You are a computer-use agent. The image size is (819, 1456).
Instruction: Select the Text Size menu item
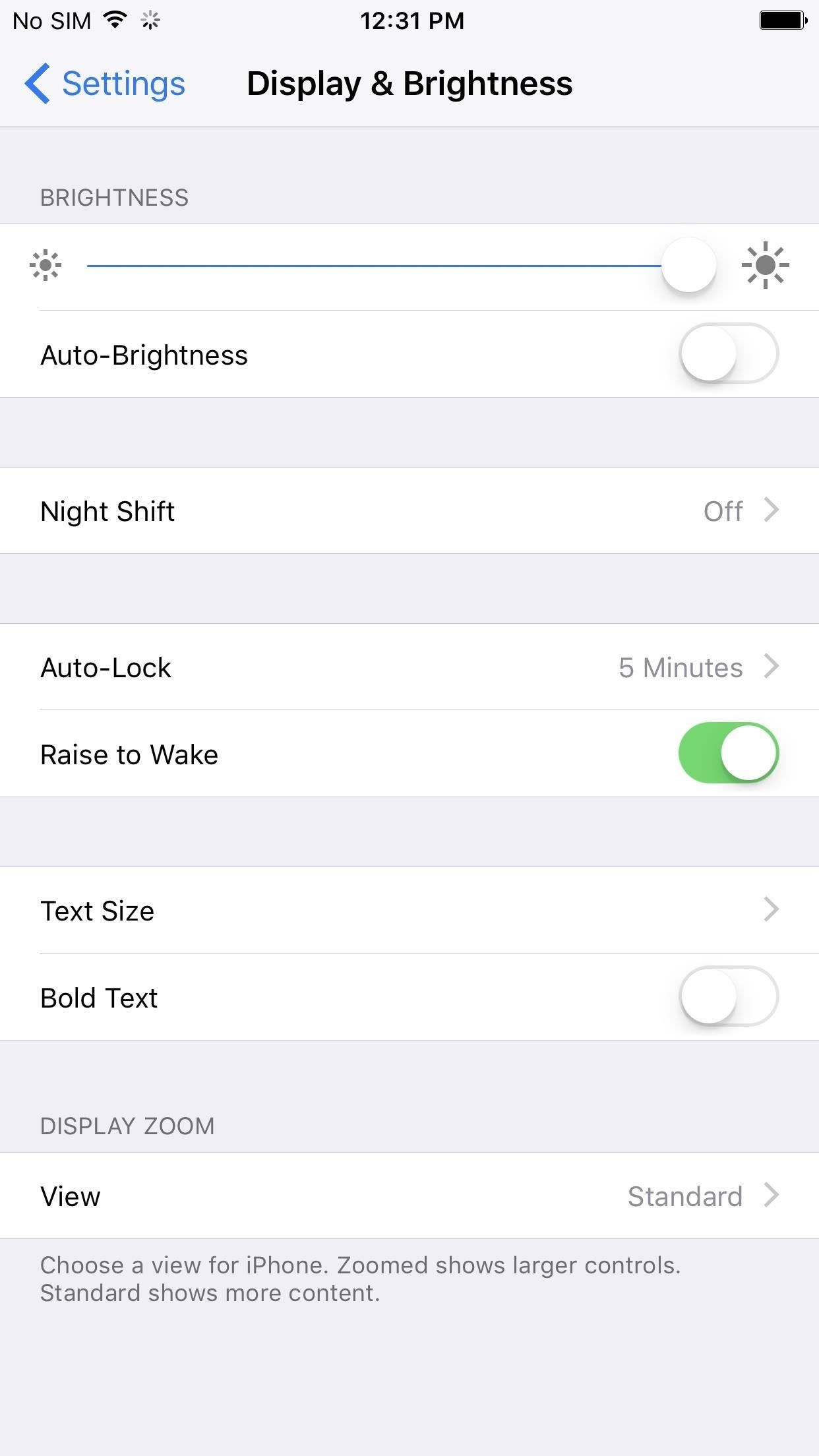pos(409,910)
